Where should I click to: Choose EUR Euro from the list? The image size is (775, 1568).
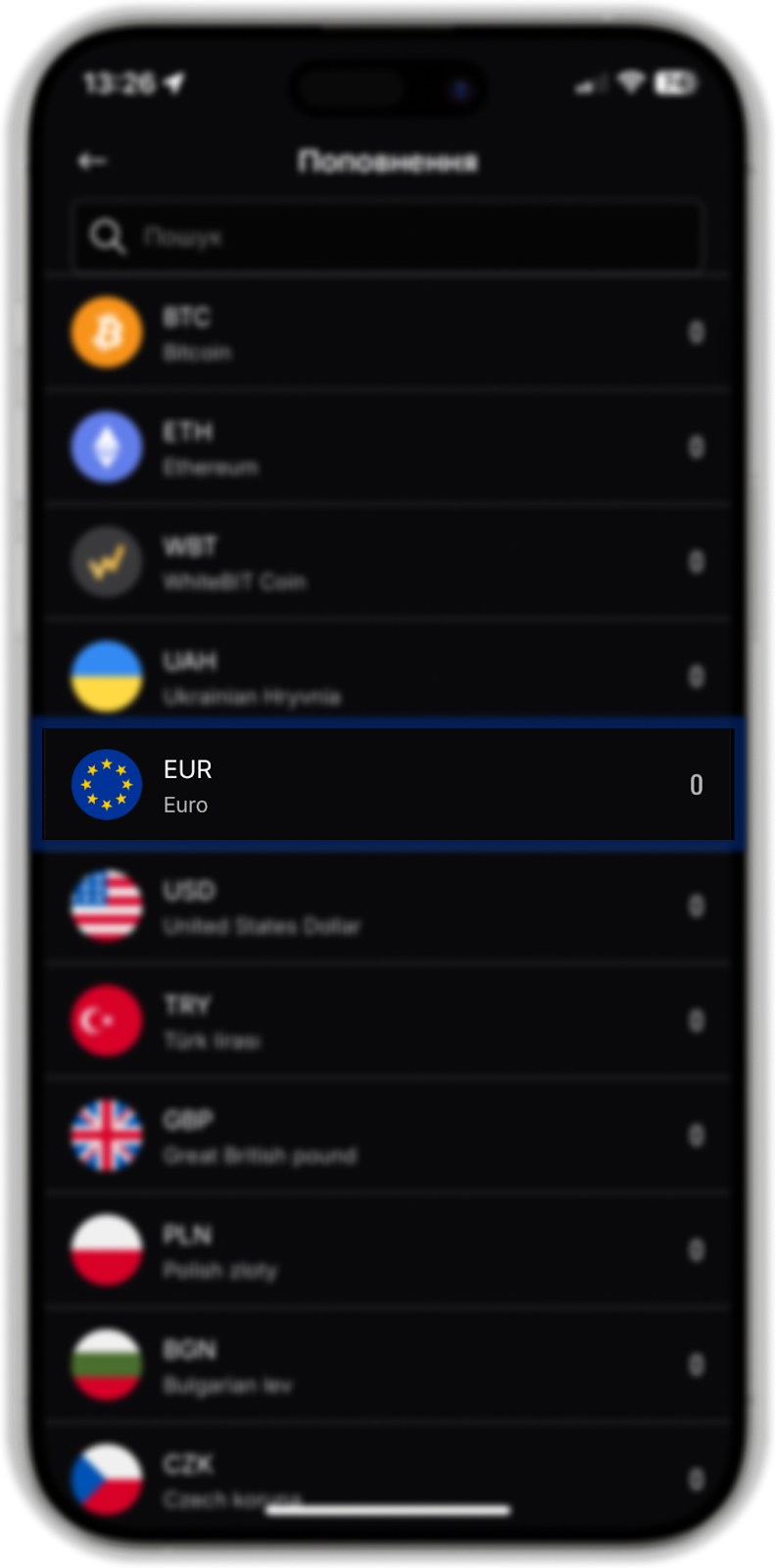click(x=387, y=785)
